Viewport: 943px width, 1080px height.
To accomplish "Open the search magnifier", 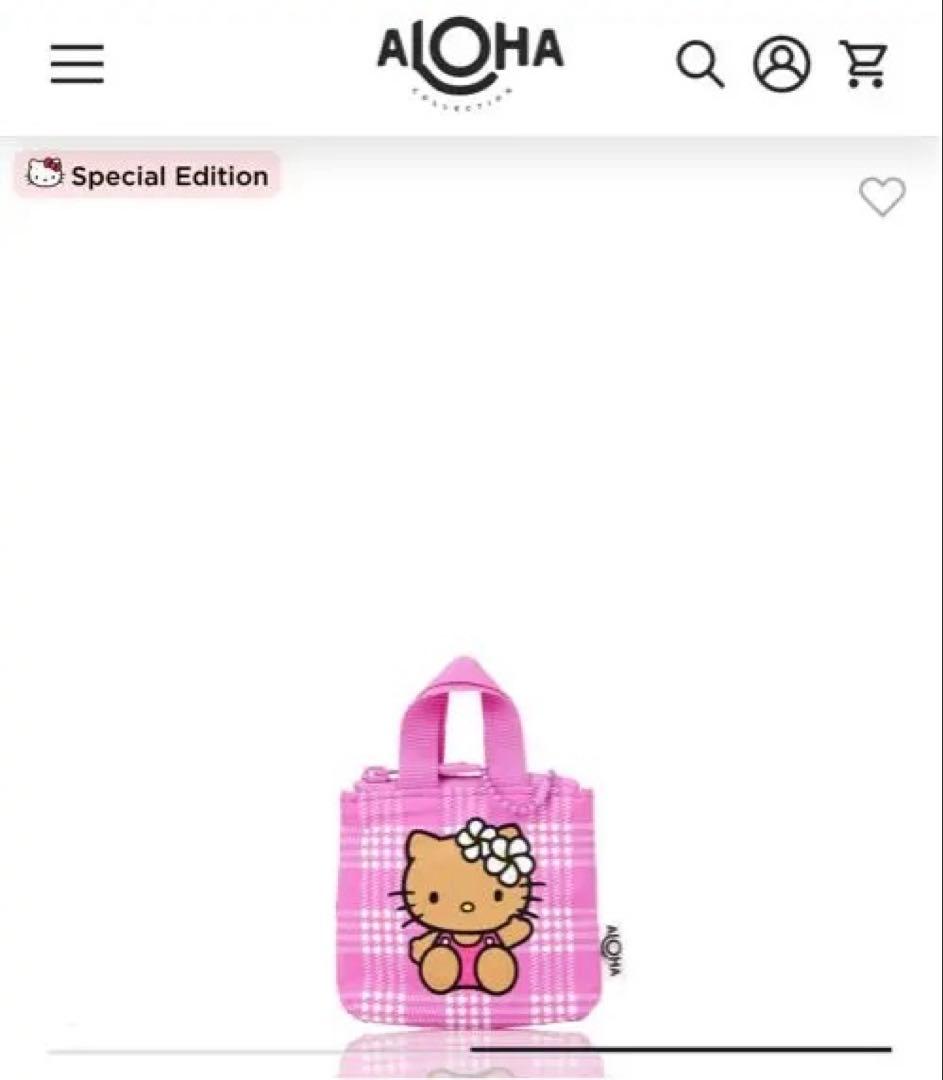I will [700, 65].
